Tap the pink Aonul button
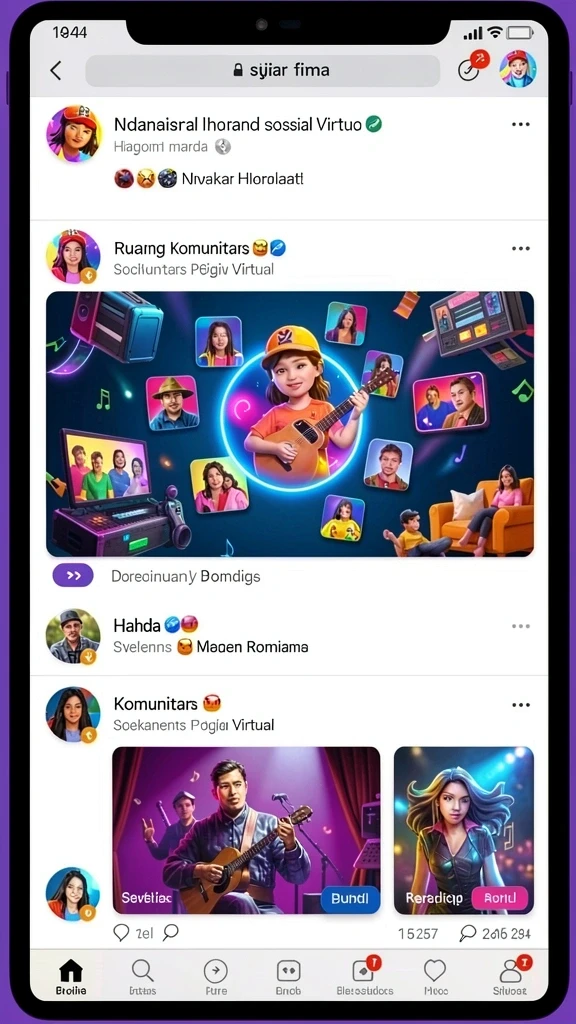 coord(500,898)
